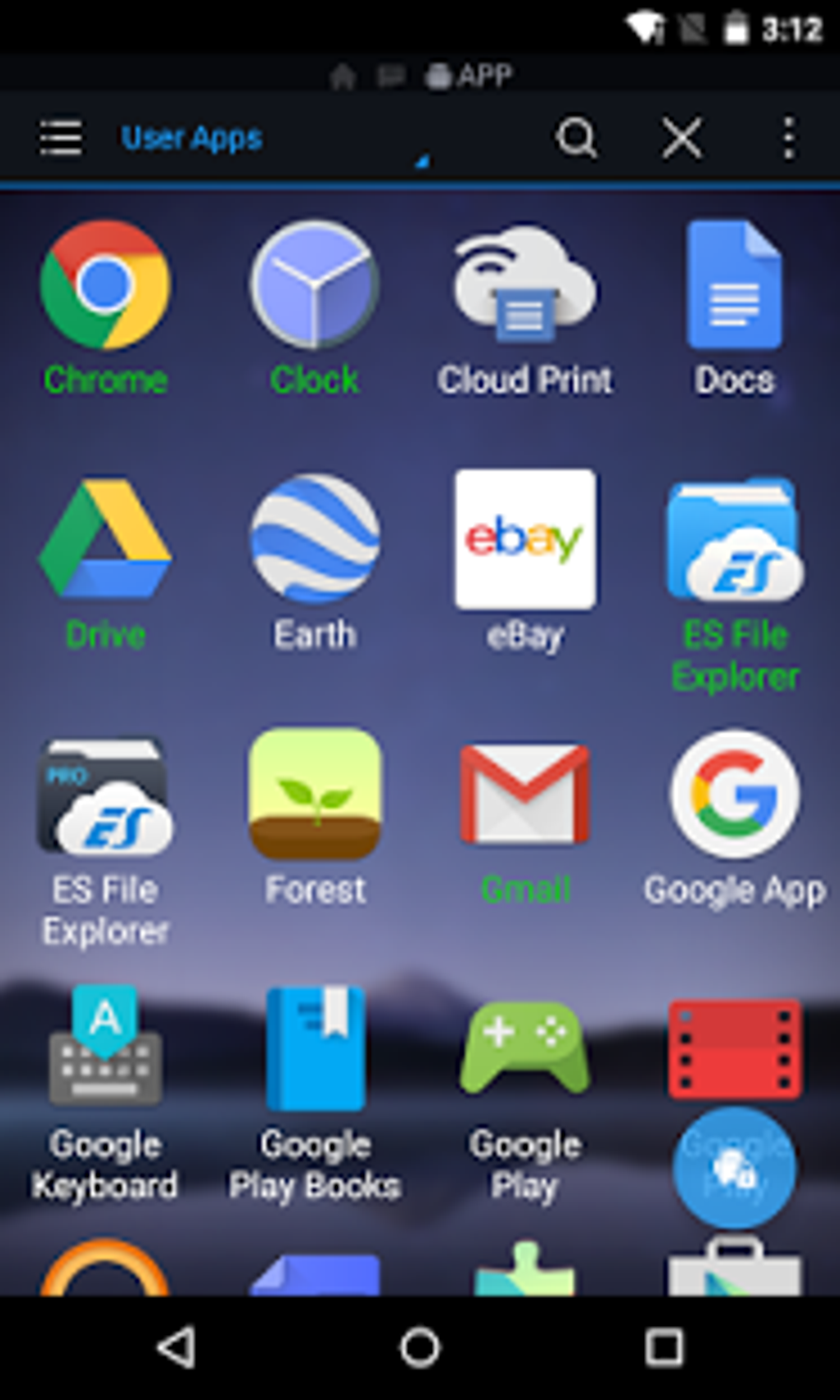This screenshot has height=1400, width=840.
Task: Go back with the navigation bar
Action: [x=176, y=1347]
